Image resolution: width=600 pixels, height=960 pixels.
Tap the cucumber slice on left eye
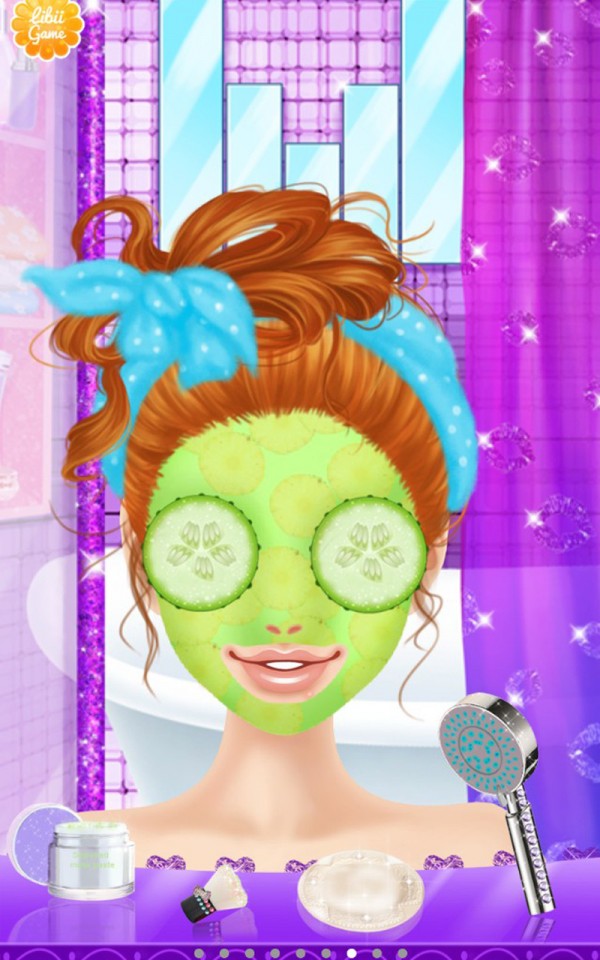(x=203, y=551)
